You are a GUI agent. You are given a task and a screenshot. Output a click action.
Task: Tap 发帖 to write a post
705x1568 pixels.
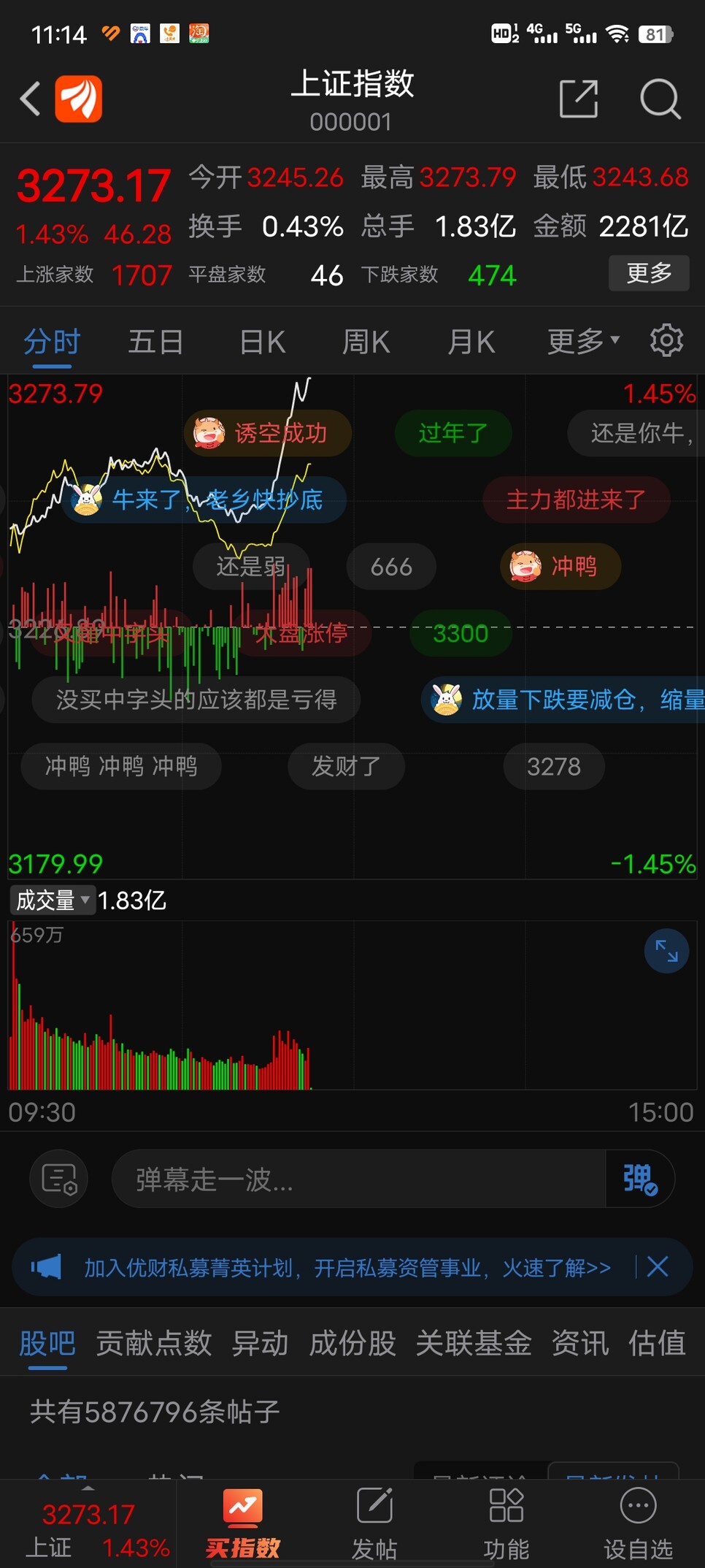click(x=374, y=1525)
